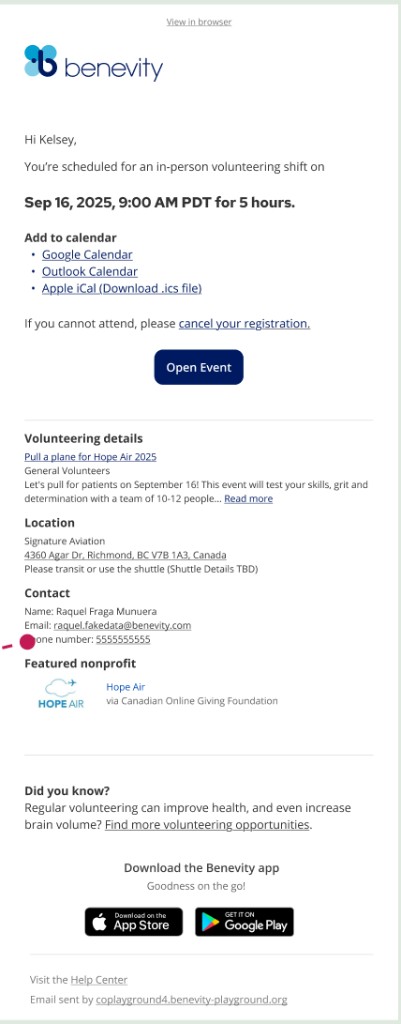401x1024 pixels.
Task: Download the Apple iCal .ics file
Action: click(x=121, y=288)
